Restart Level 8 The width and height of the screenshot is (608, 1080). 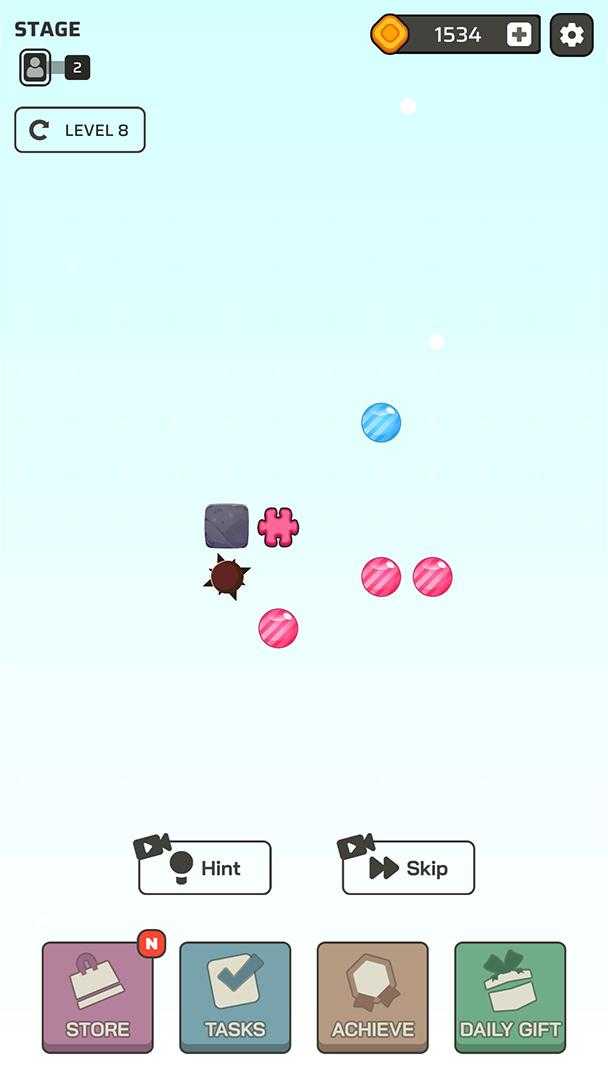80,129
